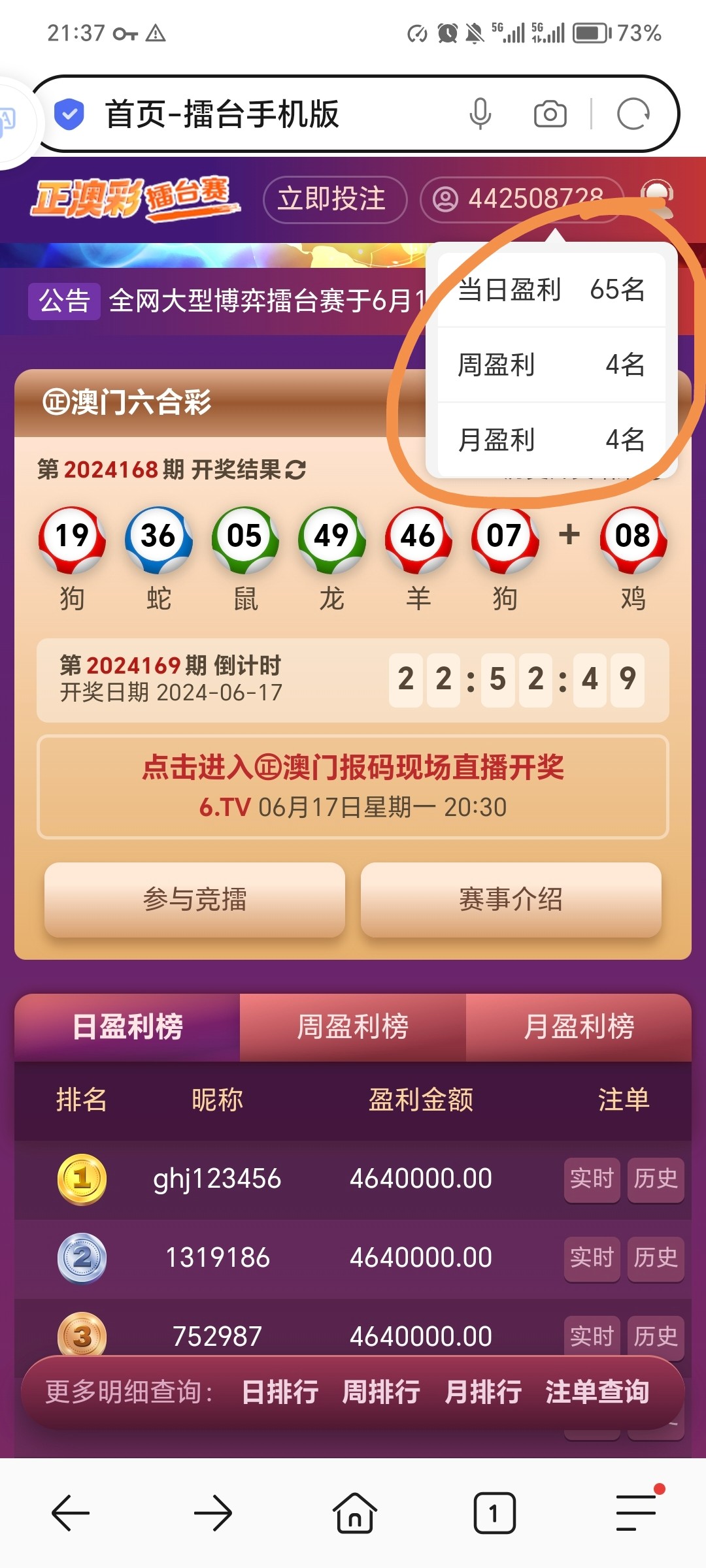The height and width of the screenshot is (1568, 706).
Task: Select the 日盈利榜 tab
Action: (x=128, y=1026)
